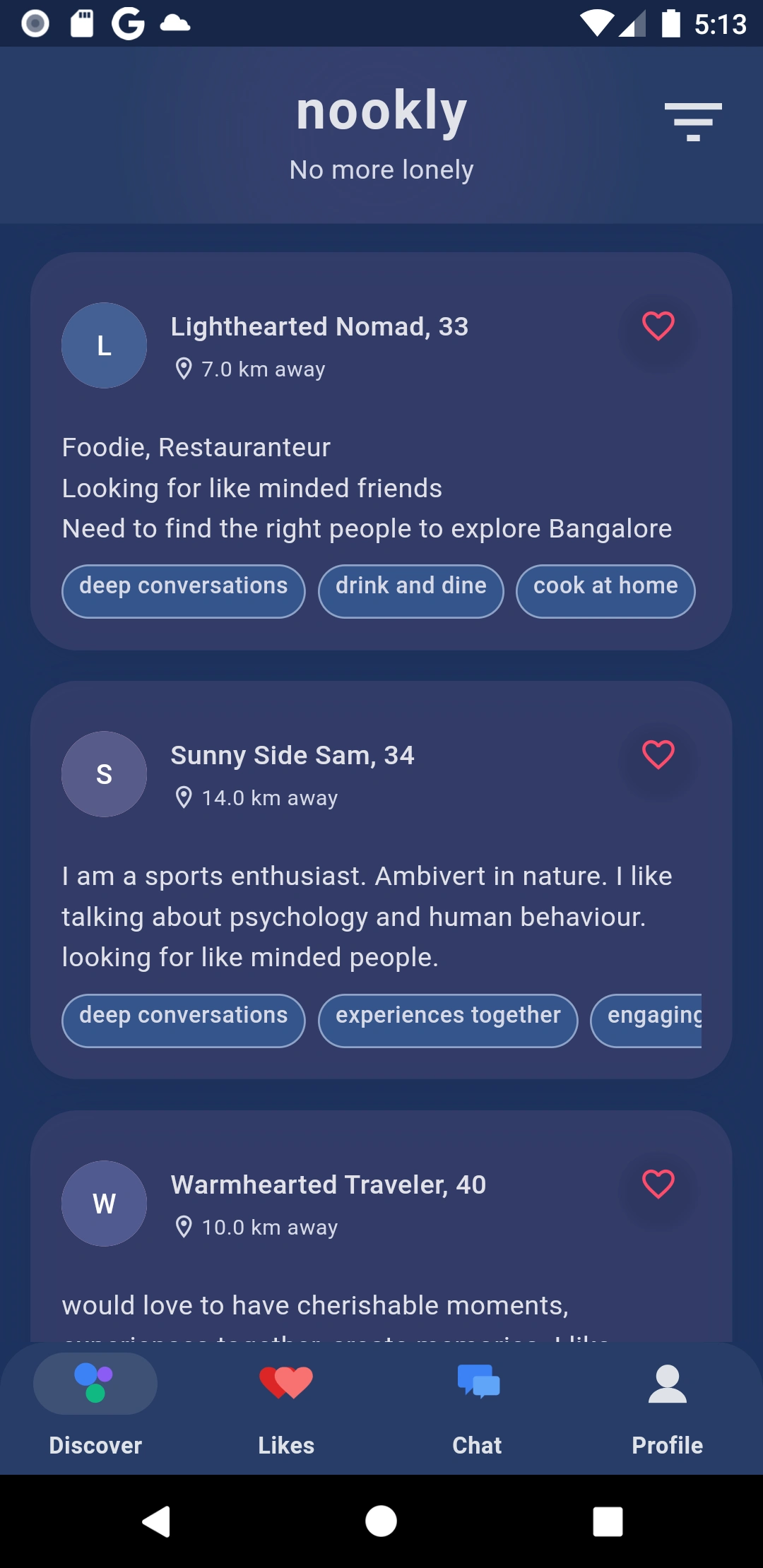Open the filter options icon
Screen dimensions: 763x1568
692,121
